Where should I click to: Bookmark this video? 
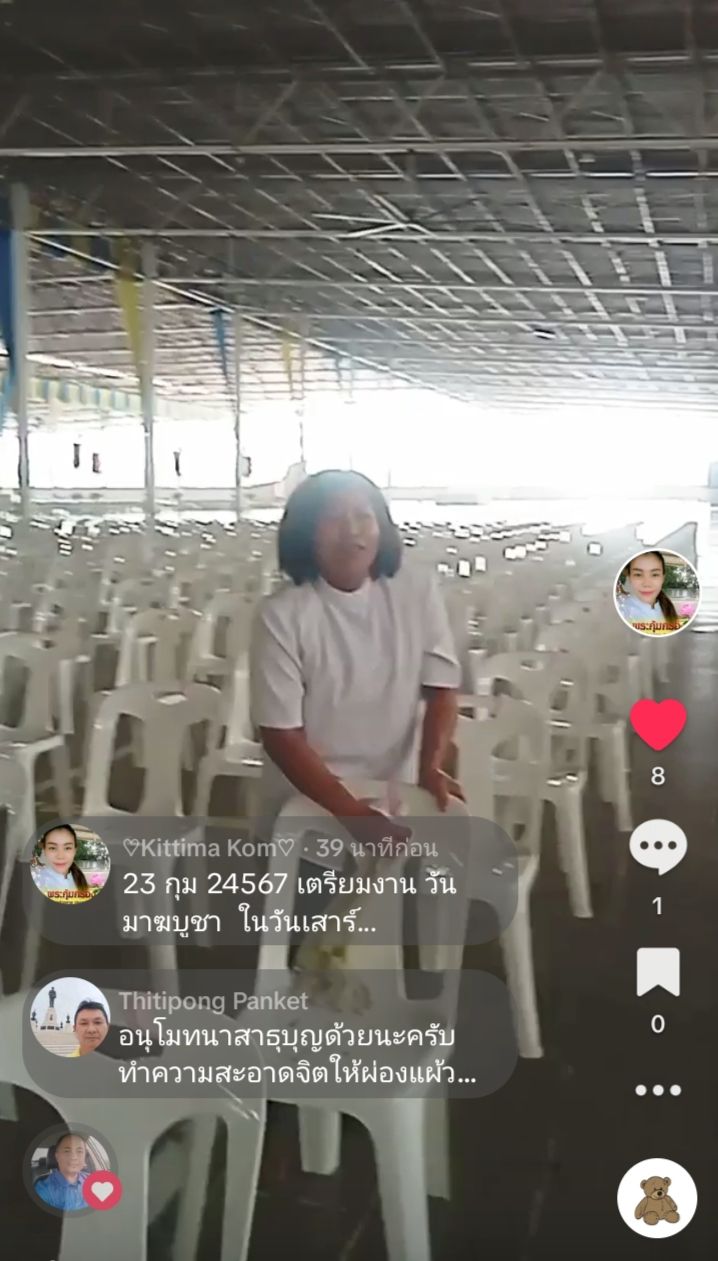(x=658, y=972)
